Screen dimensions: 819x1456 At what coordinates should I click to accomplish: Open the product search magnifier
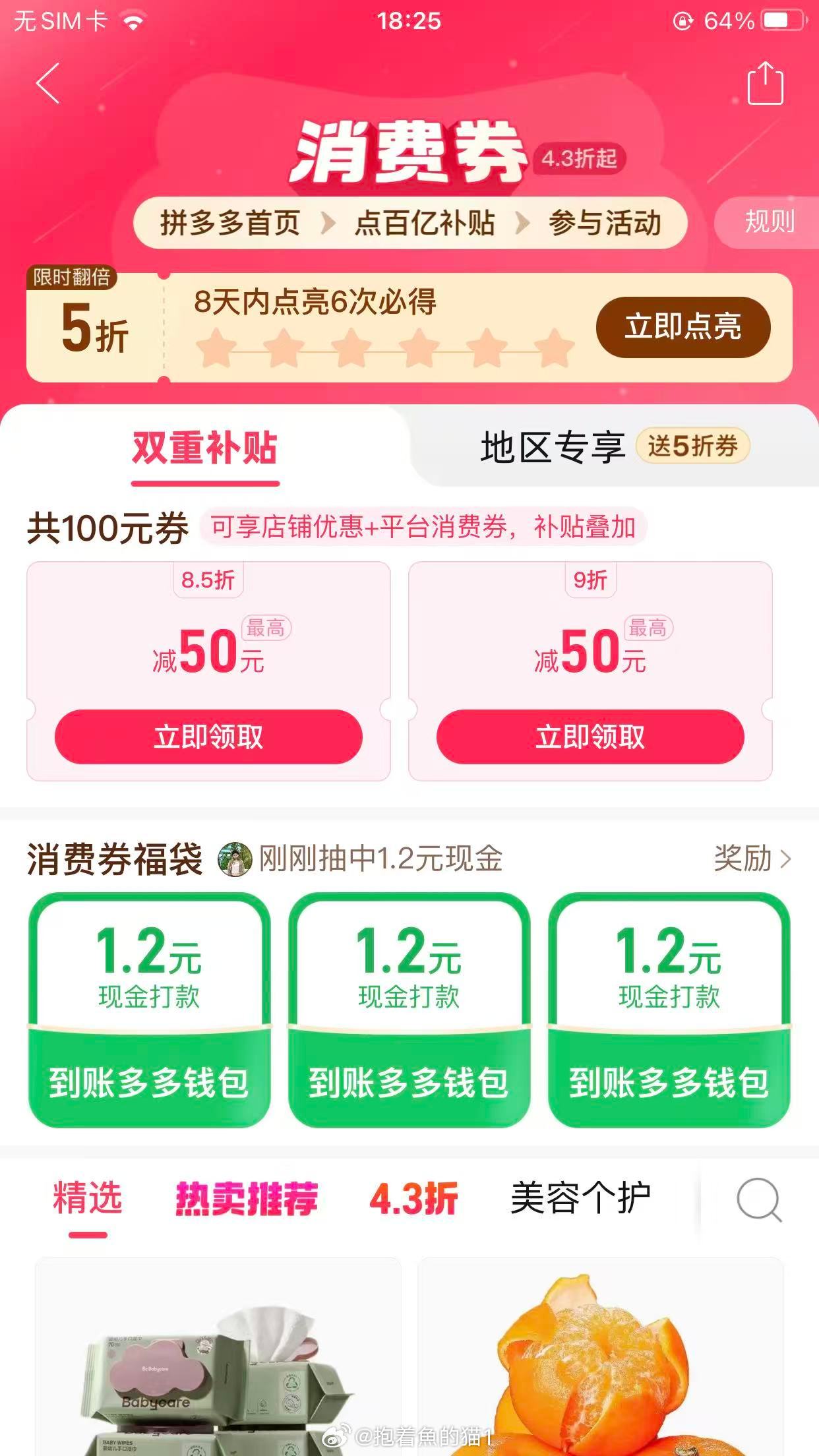click(758, 1200)
